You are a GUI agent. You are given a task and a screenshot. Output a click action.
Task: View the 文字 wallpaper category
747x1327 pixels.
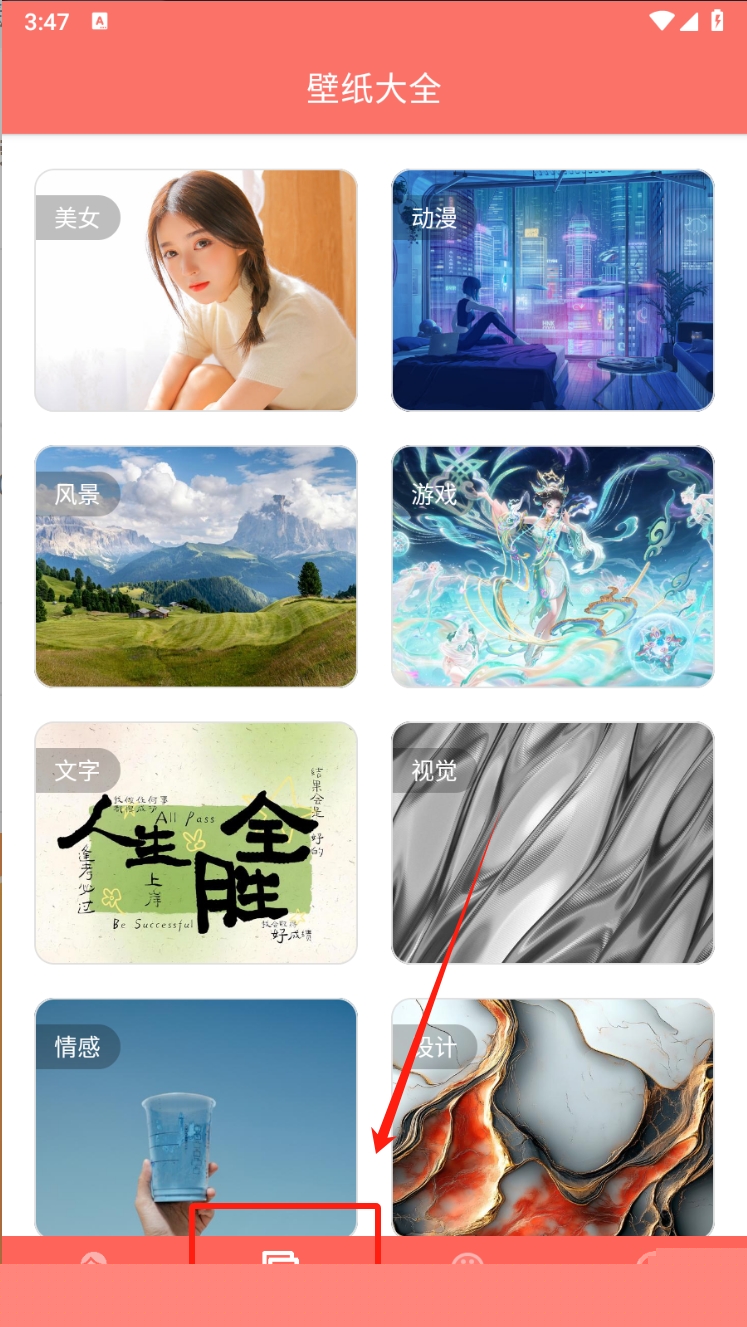[196, 842]
